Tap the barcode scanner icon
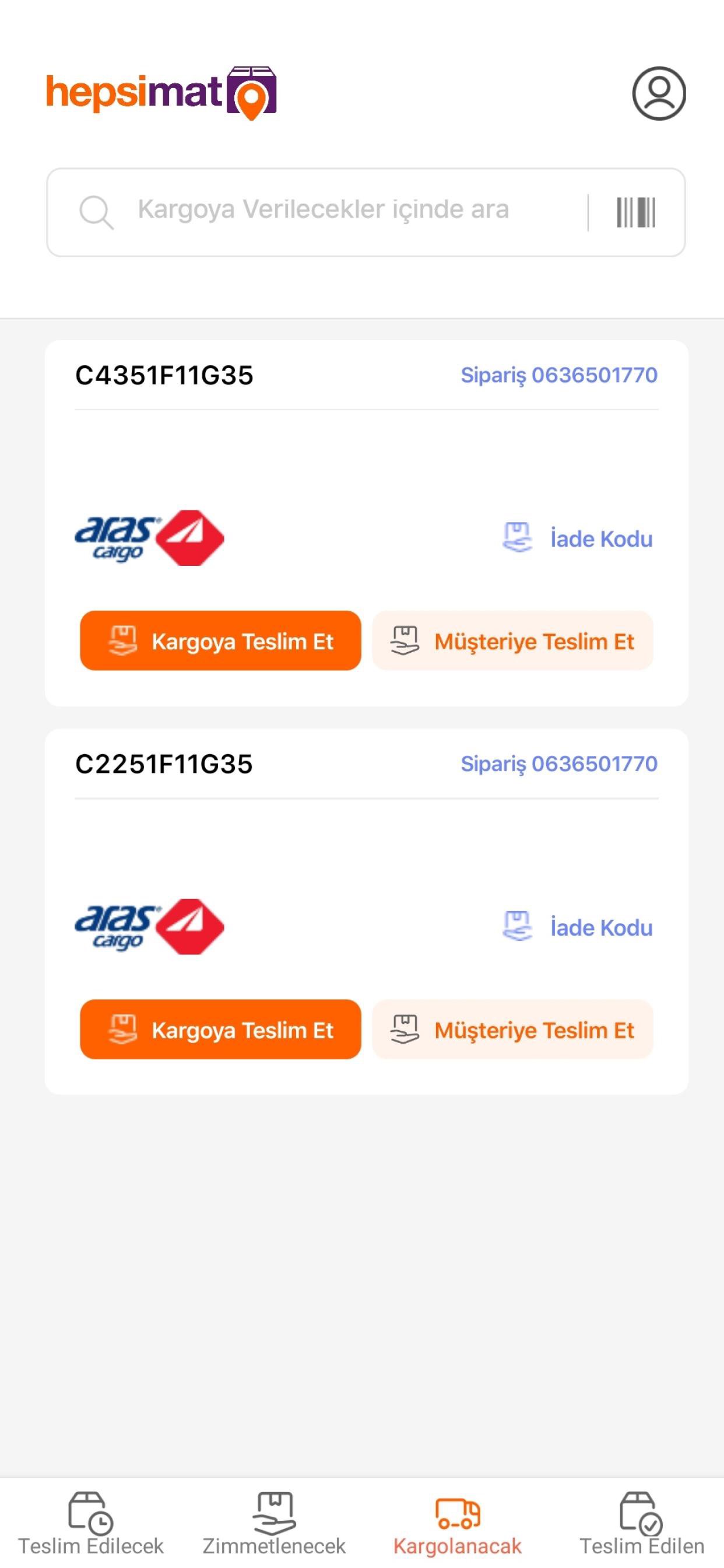The image size is (724, 1568). 636,212
